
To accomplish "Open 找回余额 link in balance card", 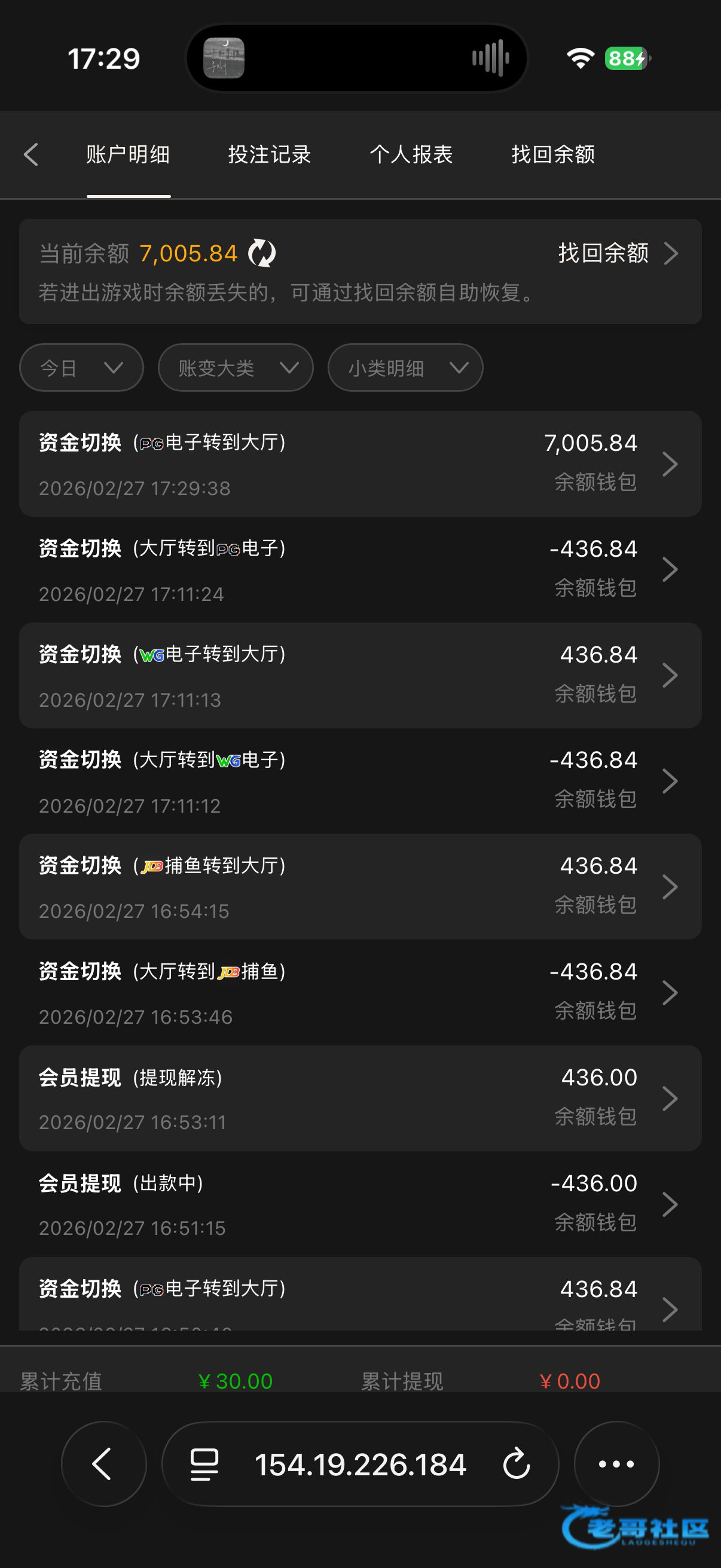I will (x=617, y=253).
